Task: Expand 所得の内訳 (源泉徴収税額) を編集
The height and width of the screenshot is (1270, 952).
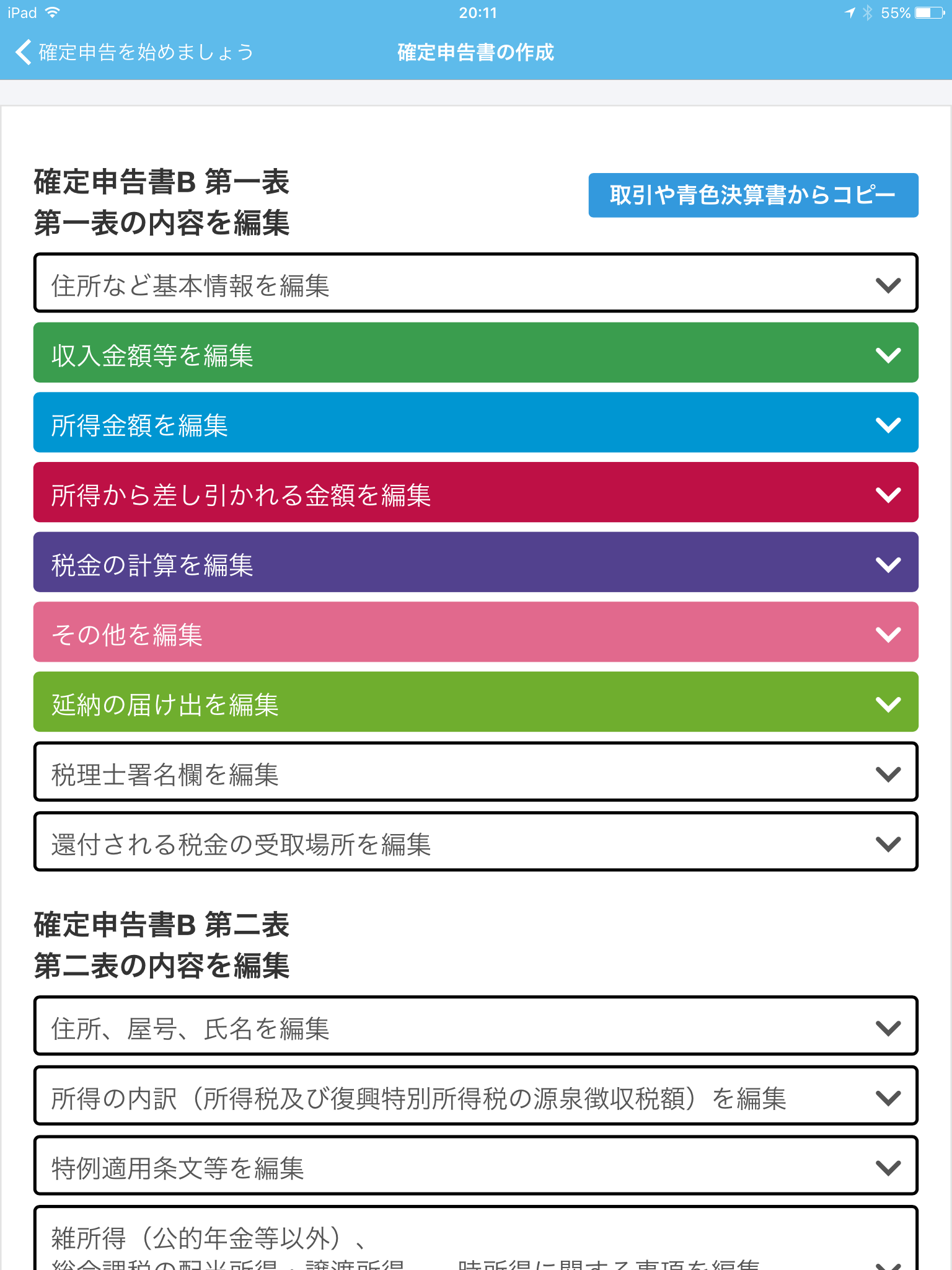Action: coord(475,1096)
